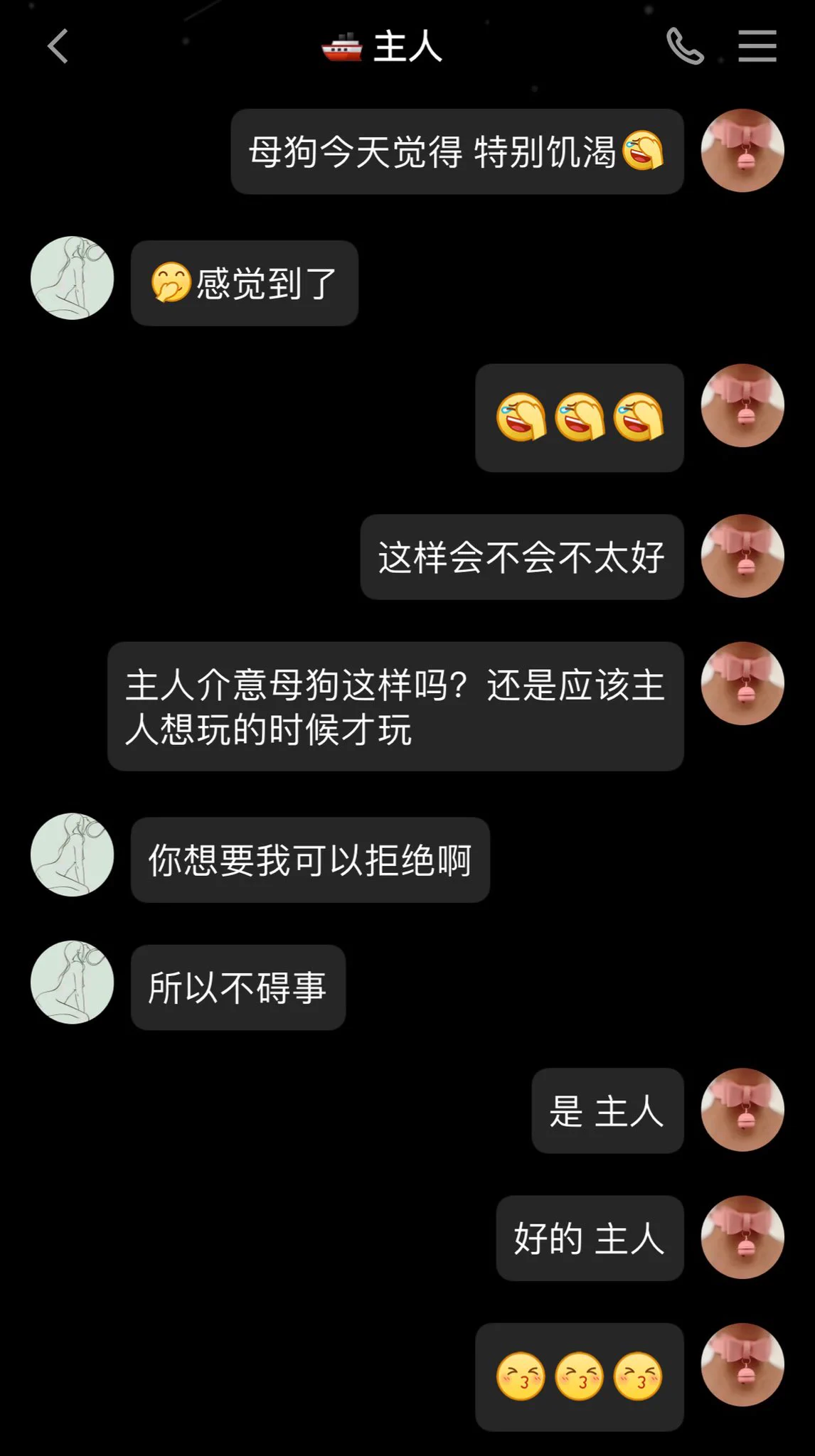This screenshot has width=815, height=1456.
Task: Open the chat menu (three lines icon)
Action: (757, 47)
